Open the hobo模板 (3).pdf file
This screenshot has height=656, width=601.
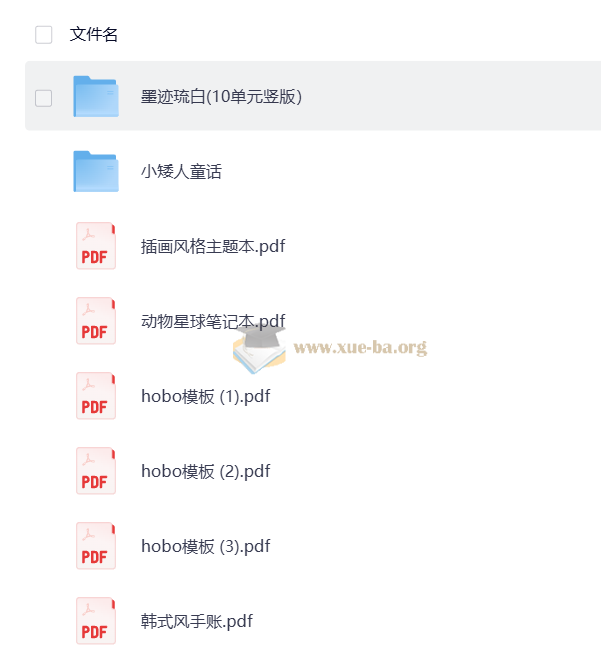click(x=205, y=546)
